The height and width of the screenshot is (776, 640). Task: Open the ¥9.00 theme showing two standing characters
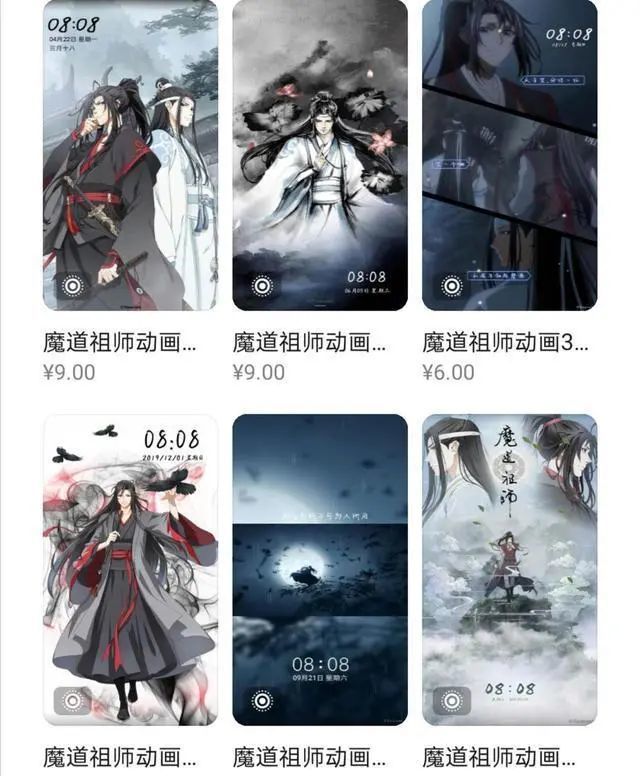coord(130,155)
